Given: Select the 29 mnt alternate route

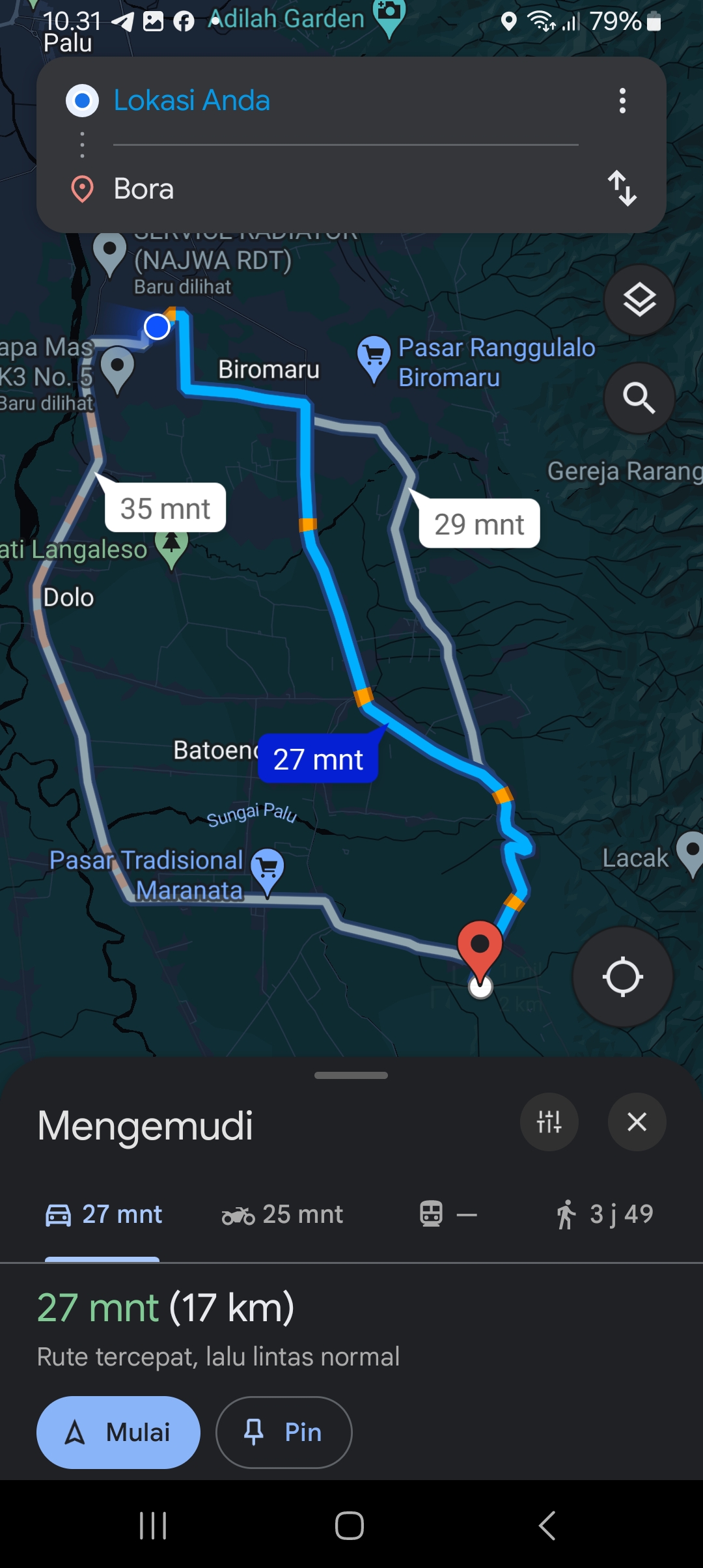Looking at the screenshot, I should click(x=479, y=524).
